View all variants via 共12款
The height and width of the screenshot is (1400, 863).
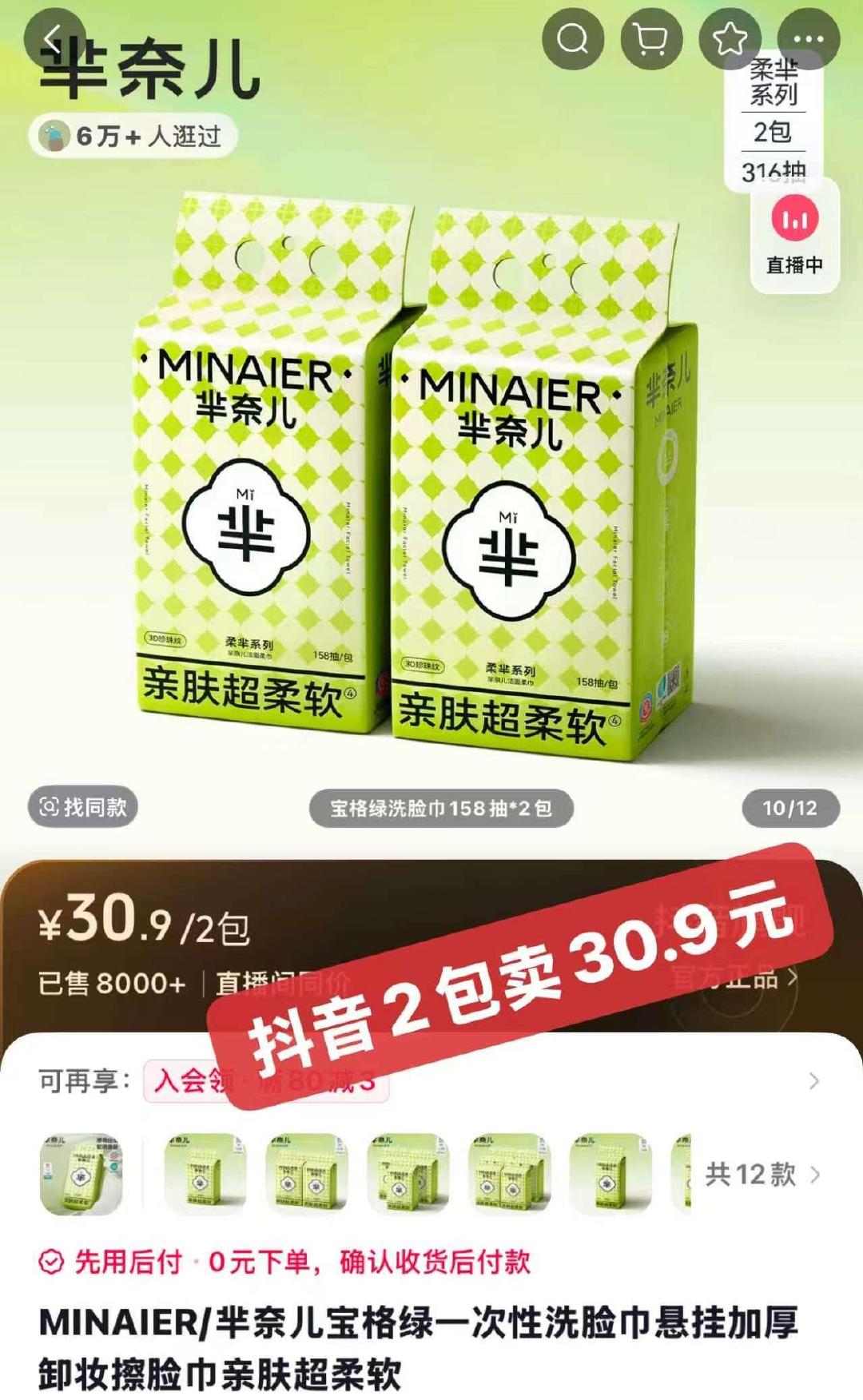[x=762, y=1174]
